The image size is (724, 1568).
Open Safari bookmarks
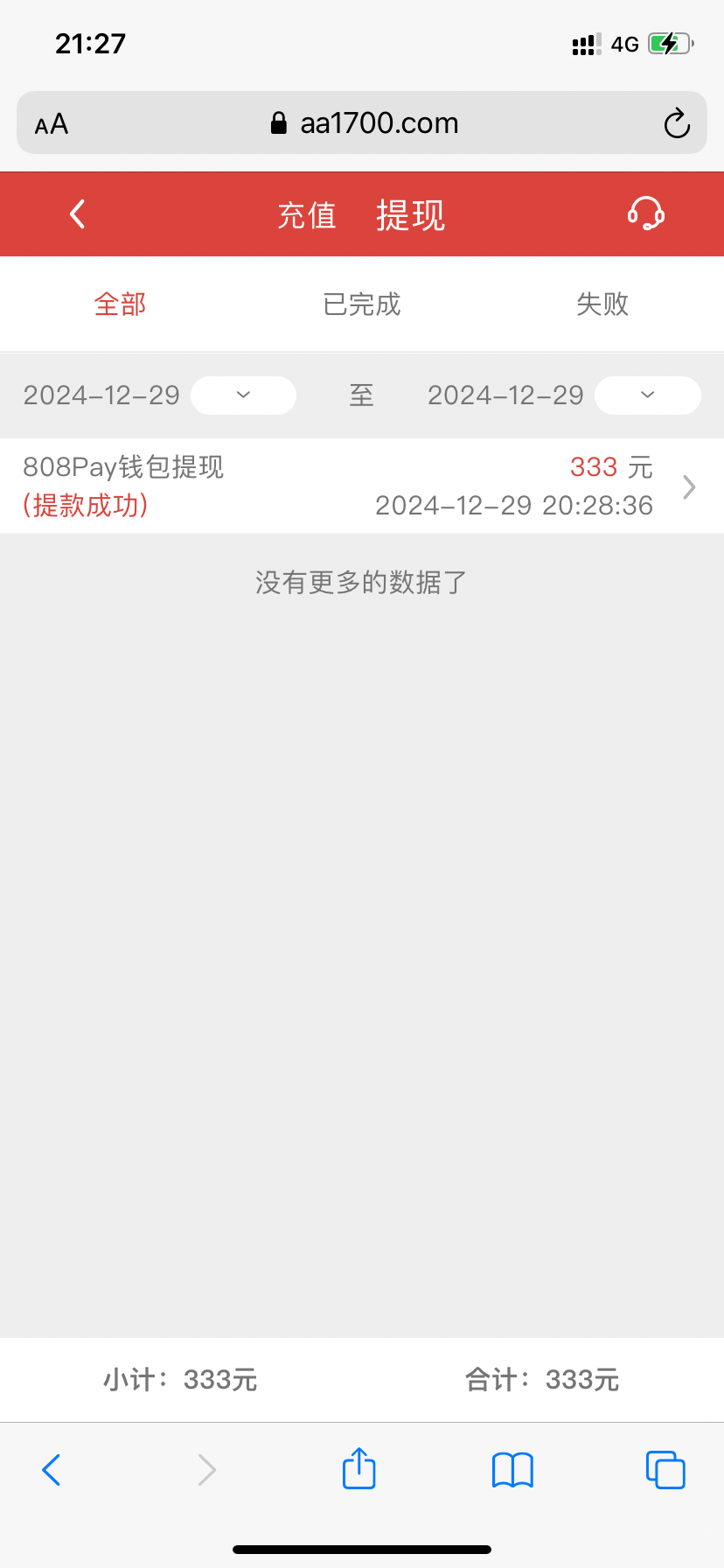coord(512,1470)
